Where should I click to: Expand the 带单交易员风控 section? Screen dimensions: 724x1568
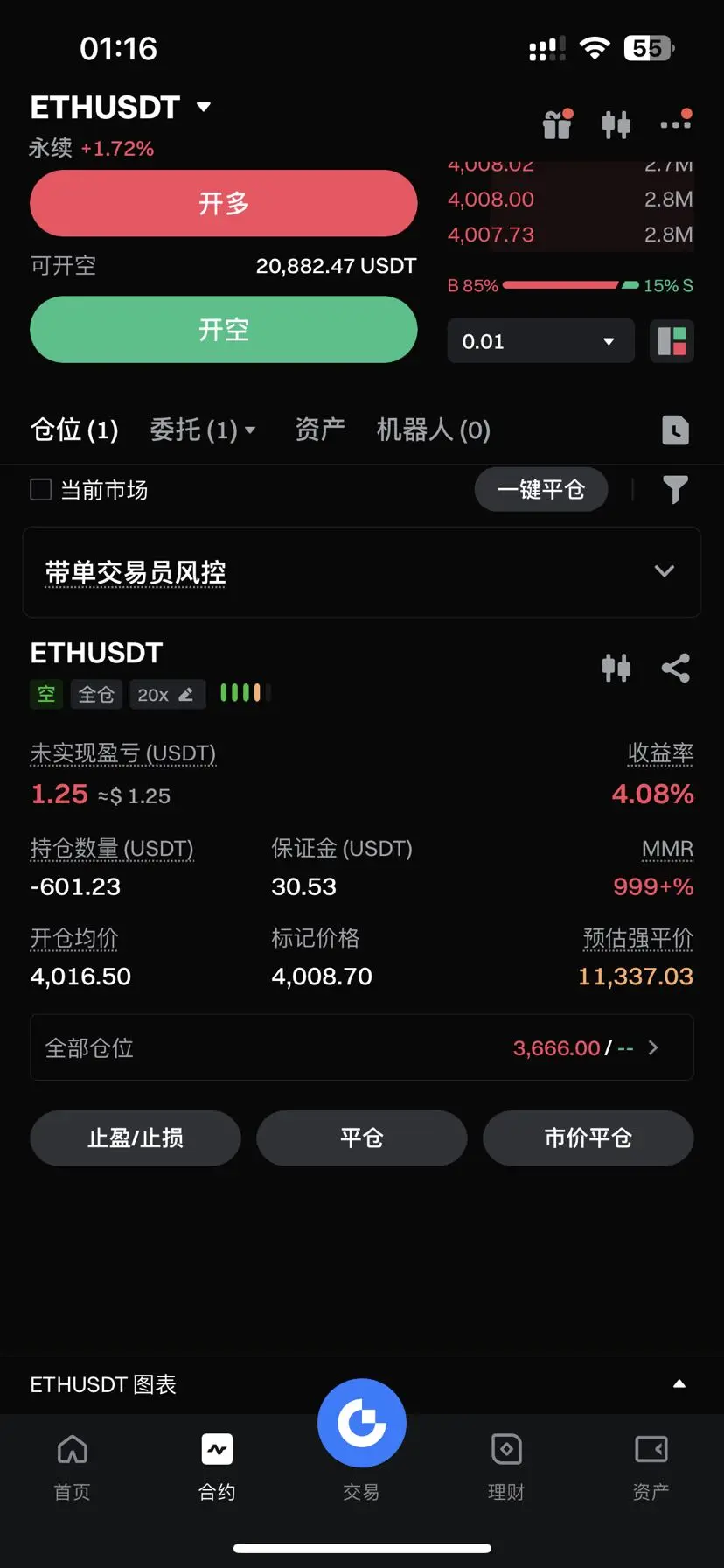362,572
